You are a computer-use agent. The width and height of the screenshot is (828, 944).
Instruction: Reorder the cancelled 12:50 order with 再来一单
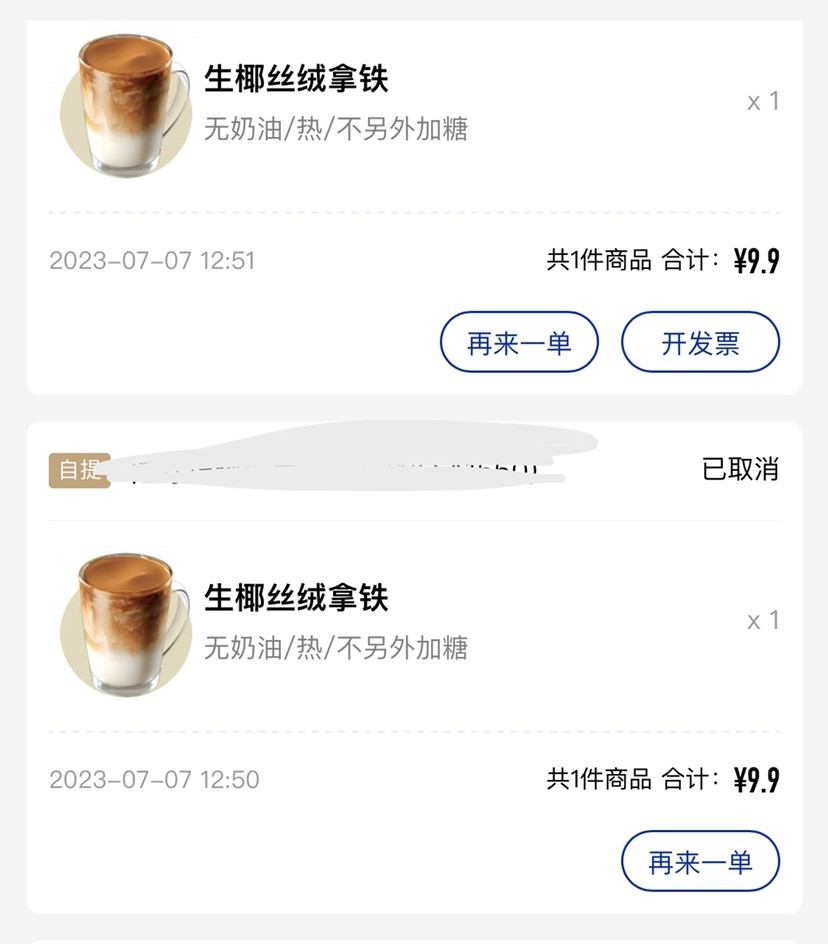[700, 861]
